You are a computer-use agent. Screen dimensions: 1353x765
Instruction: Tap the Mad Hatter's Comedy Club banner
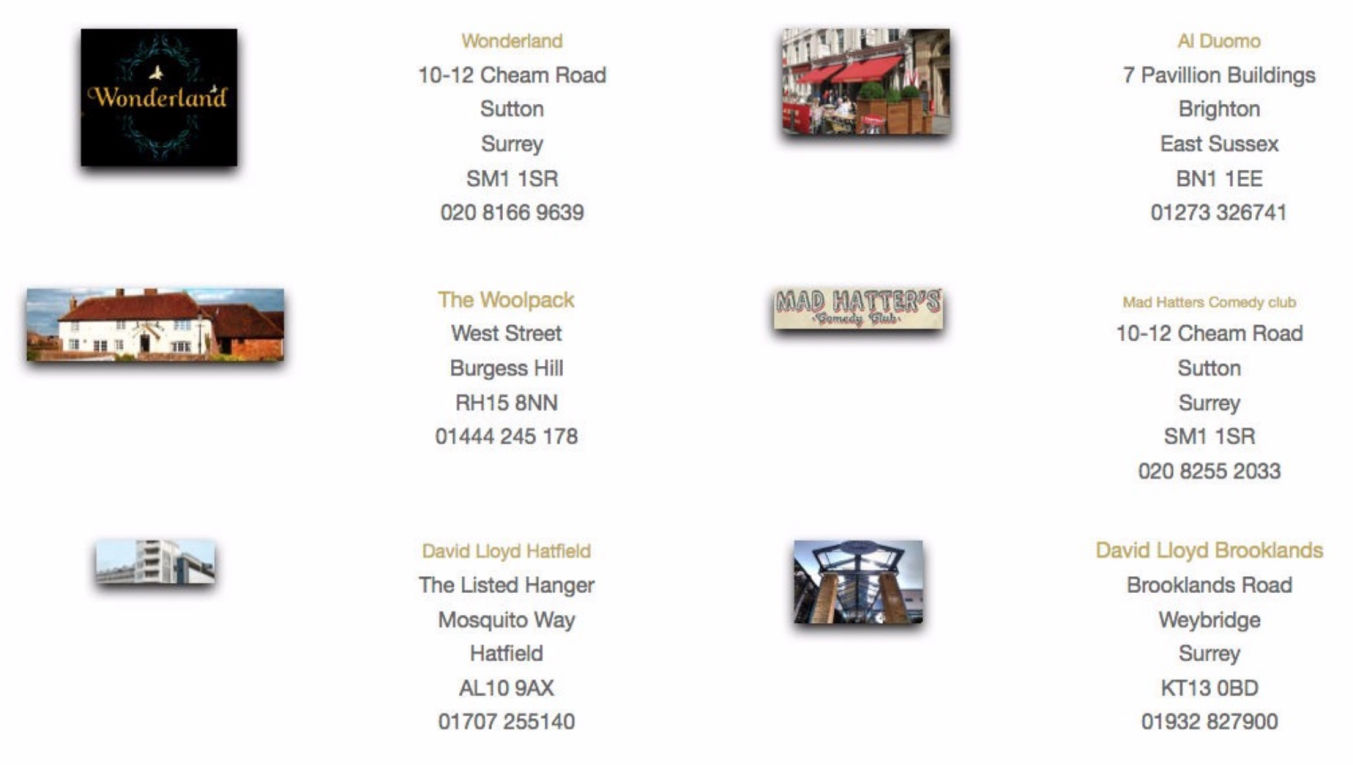tap(858, 309)
